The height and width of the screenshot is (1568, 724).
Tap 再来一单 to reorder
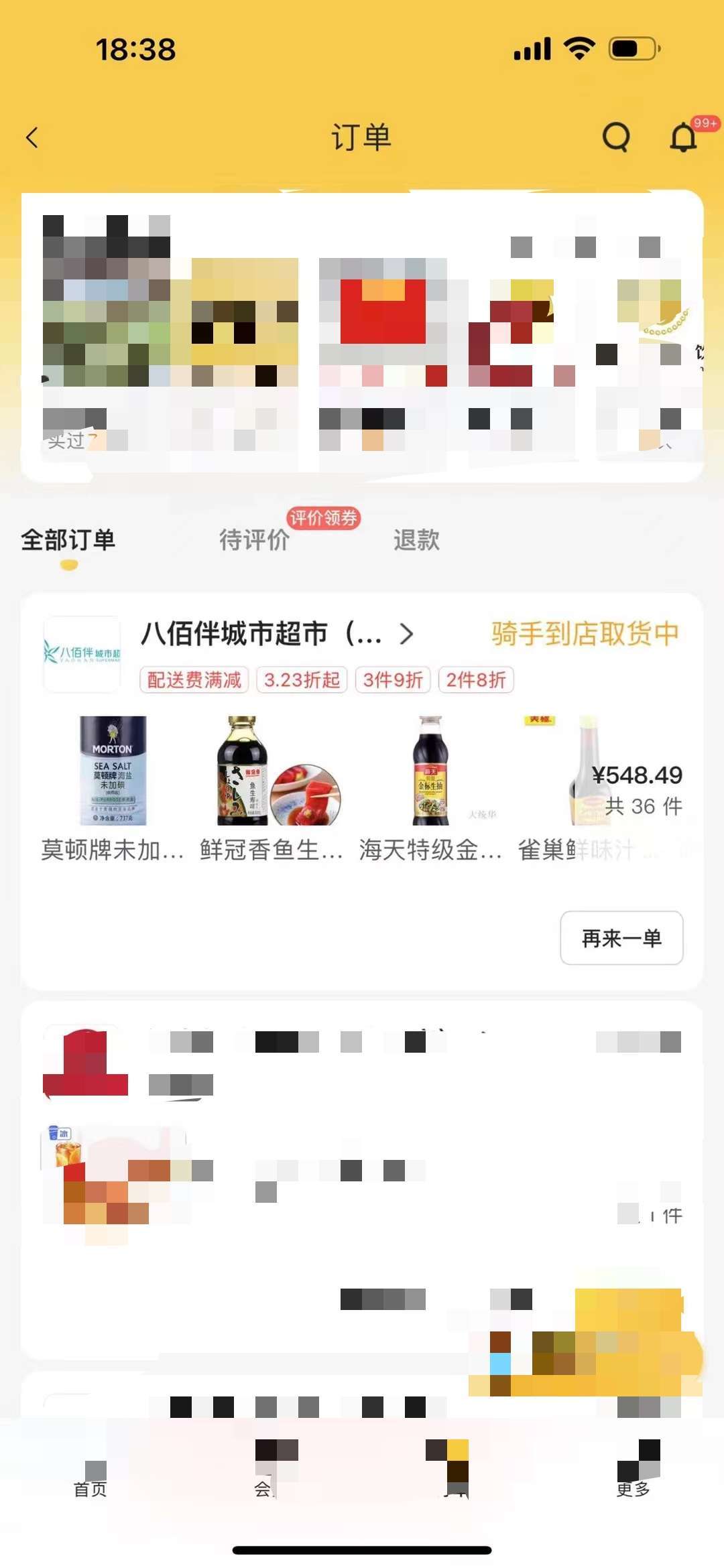coord(621,938)
